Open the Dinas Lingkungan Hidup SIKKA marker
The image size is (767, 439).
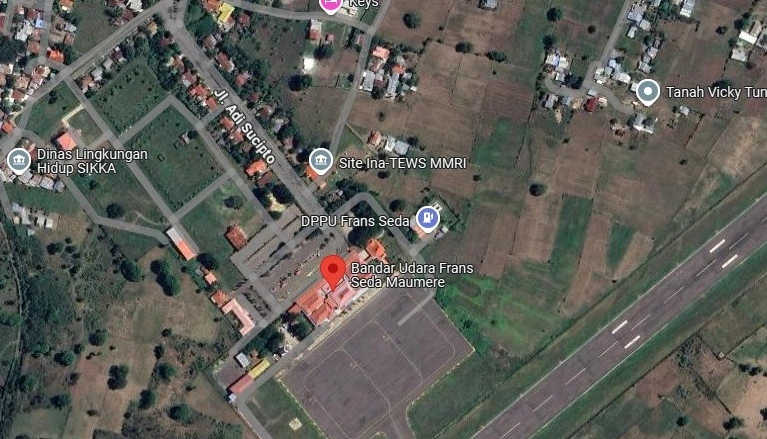coord(18,160)
